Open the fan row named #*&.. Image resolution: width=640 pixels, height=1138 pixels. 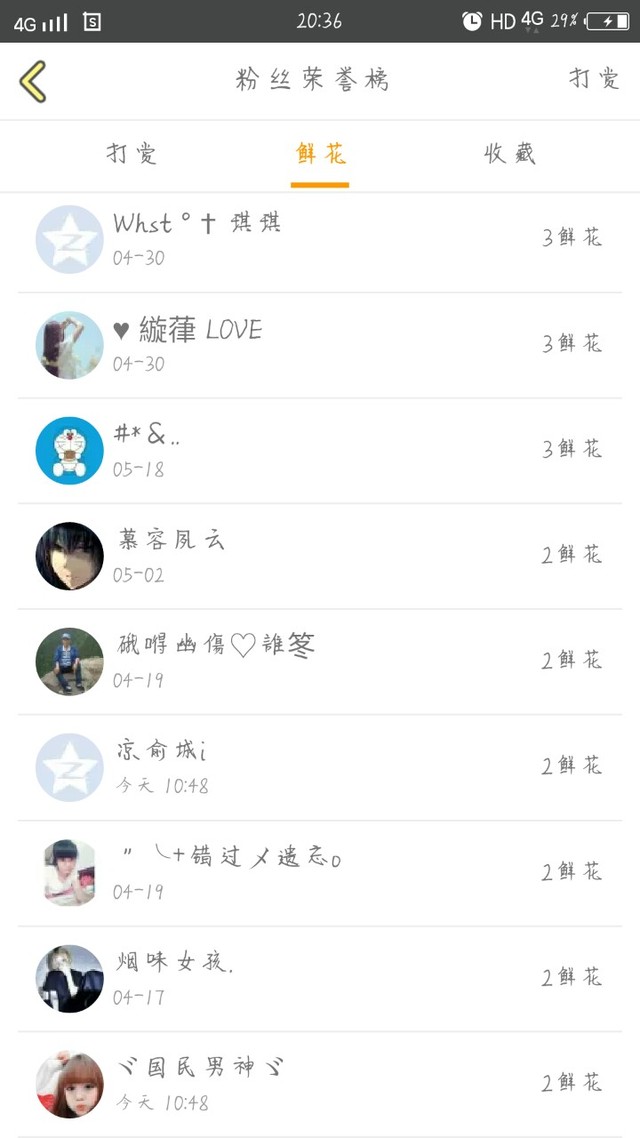320,451
